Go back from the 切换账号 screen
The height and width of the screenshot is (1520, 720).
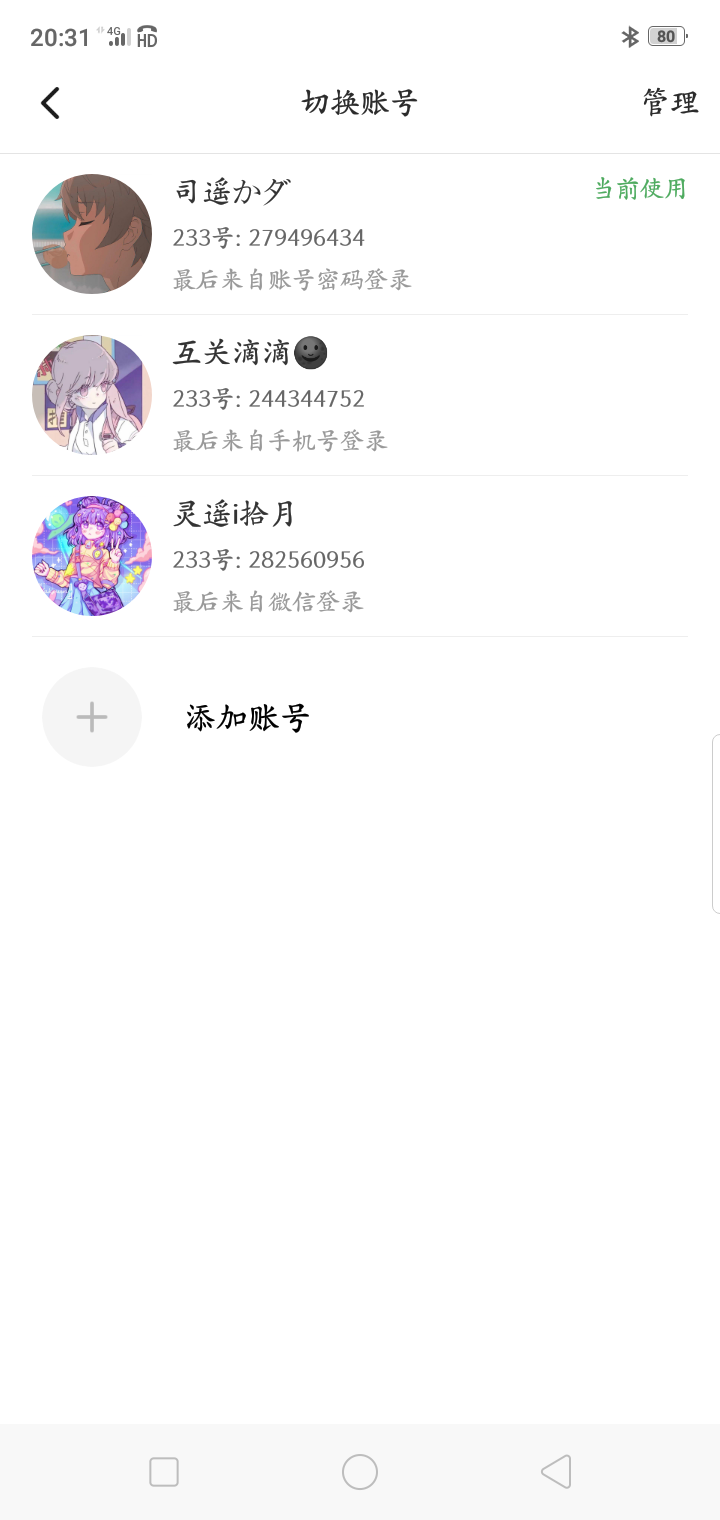tap(50, 103)
